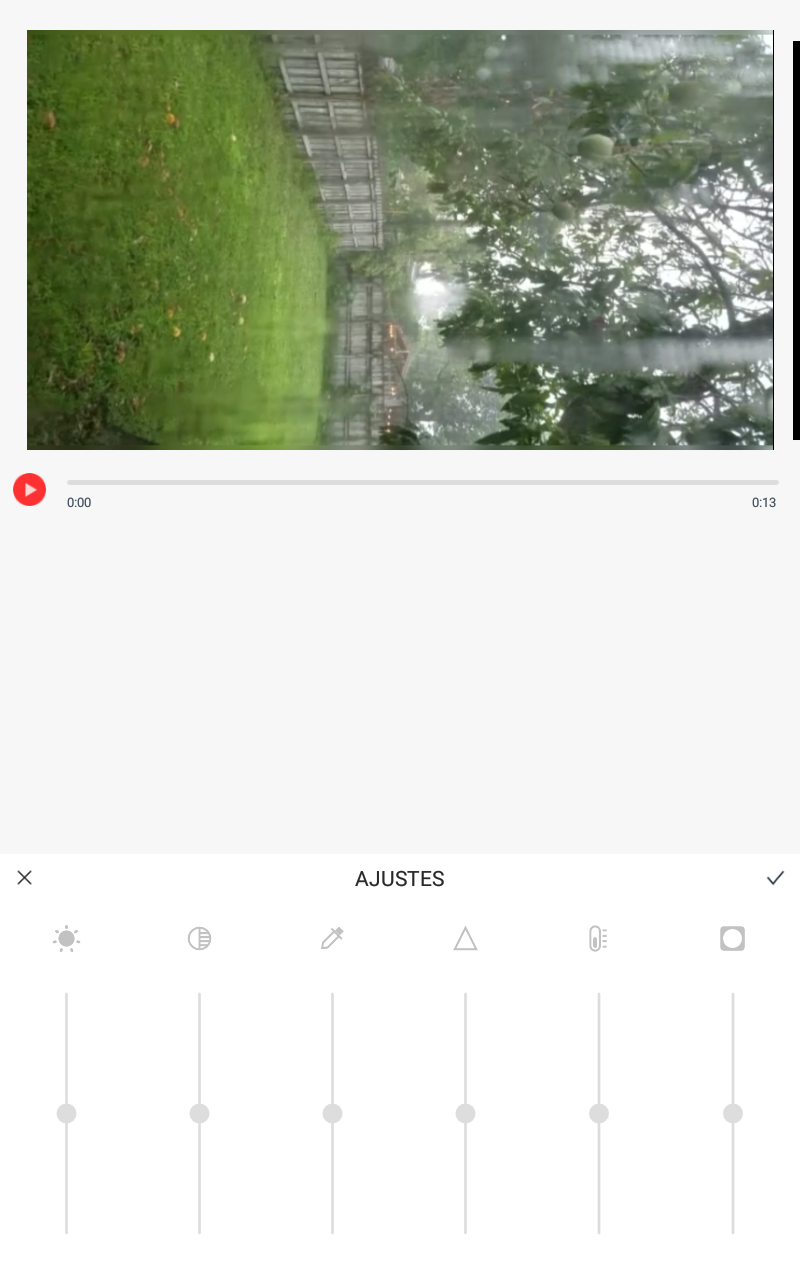Screen dimensions: 800x1280
Task: Close the Ajustes panel with X
Action: tap(25, 878)
